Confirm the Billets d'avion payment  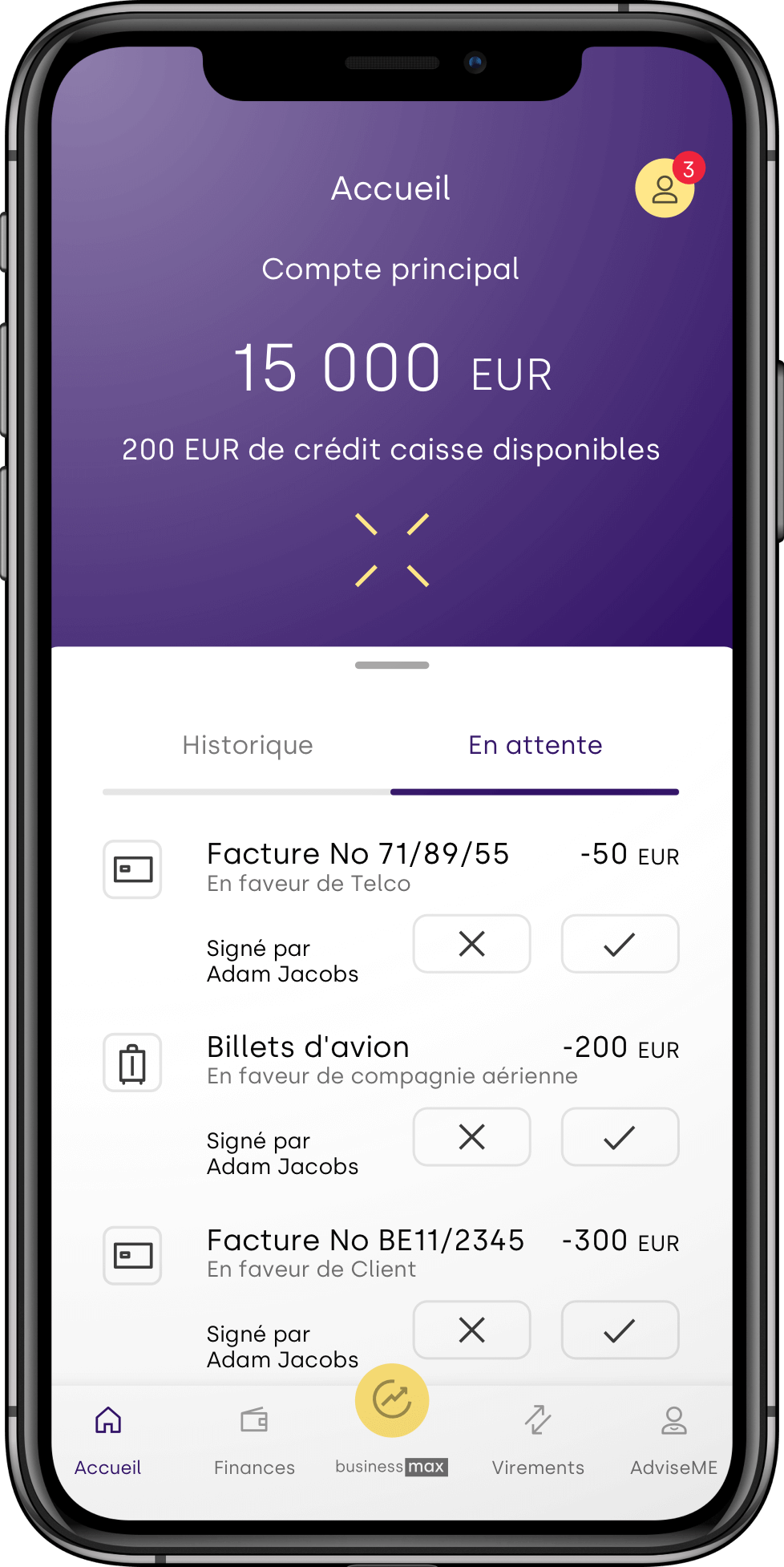pos(620,1137)
